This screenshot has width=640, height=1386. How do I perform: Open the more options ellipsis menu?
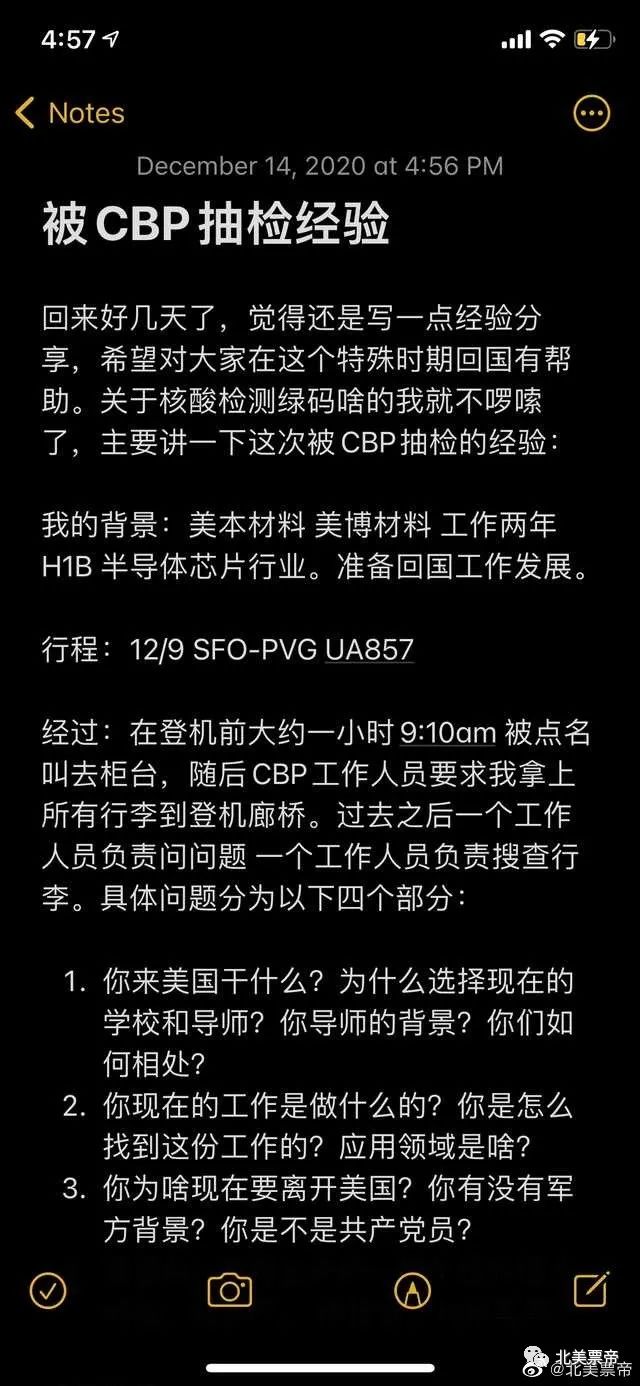click(591, 113)
